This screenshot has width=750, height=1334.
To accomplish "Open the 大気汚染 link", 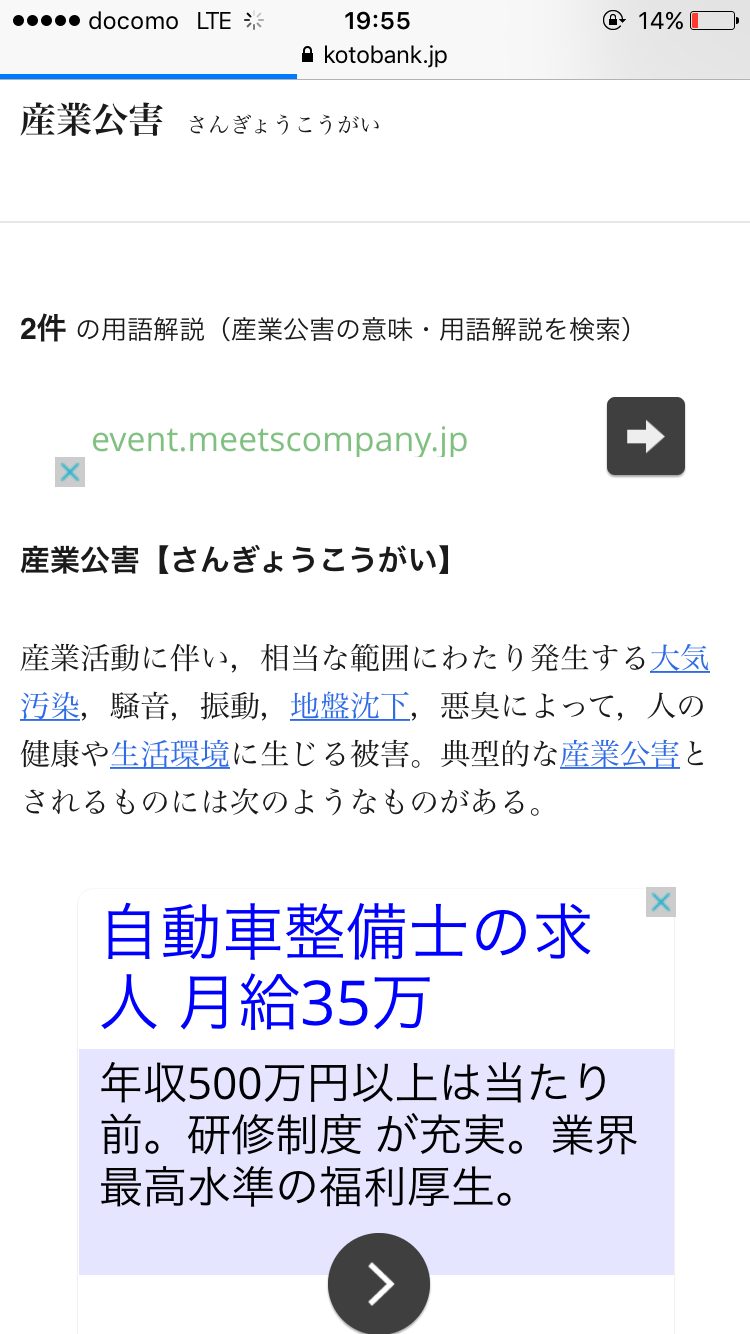I will point(679,659).
